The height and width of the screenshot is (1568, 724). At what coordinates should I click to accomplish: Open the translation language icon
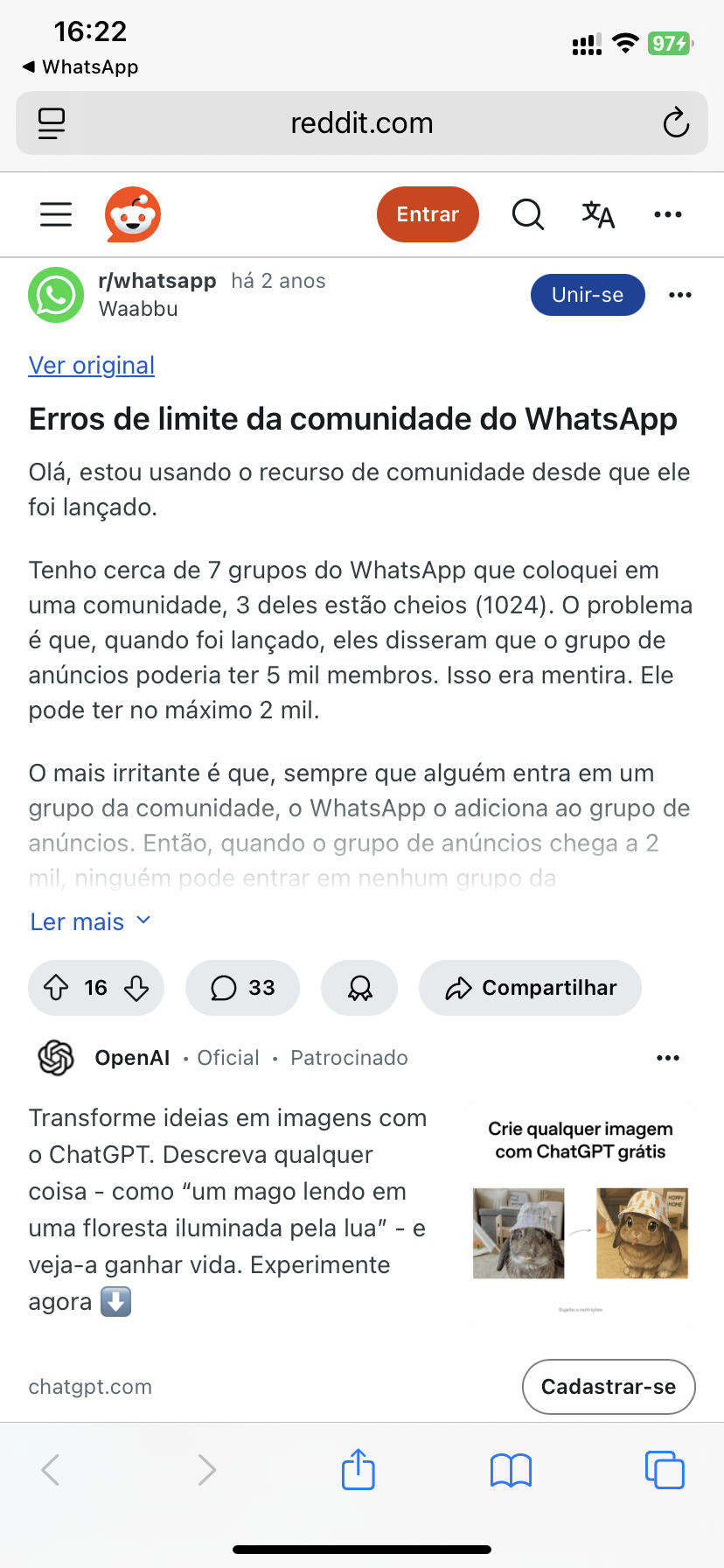click(598, 214)
